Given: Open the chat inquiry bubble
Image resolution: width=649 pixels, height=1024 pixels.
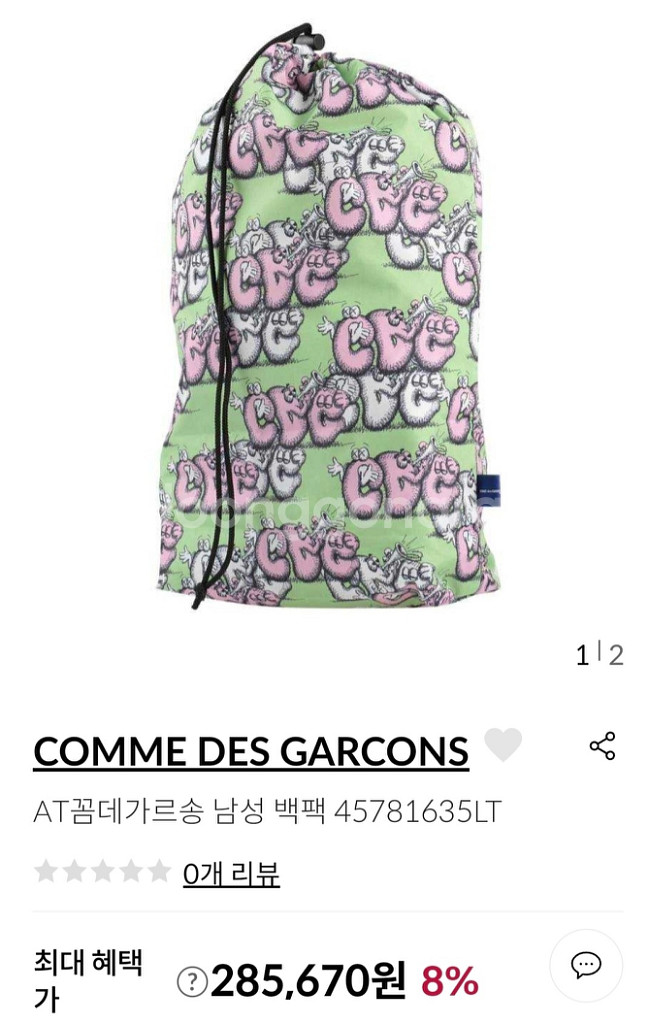Looking at the screenshot, I should 586,965.
